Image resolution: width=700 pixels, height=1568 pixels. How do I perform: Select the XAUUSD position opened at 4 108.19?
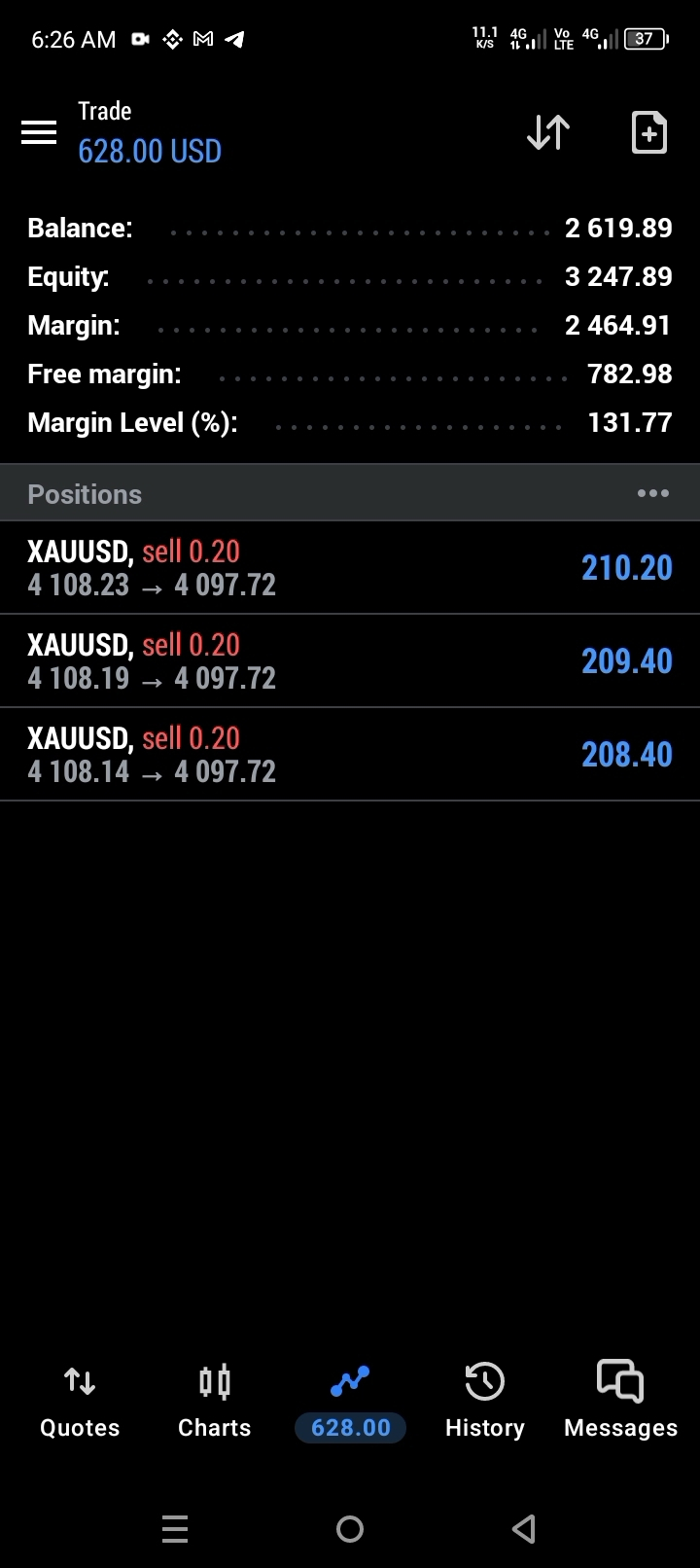[x=350, y=660]
